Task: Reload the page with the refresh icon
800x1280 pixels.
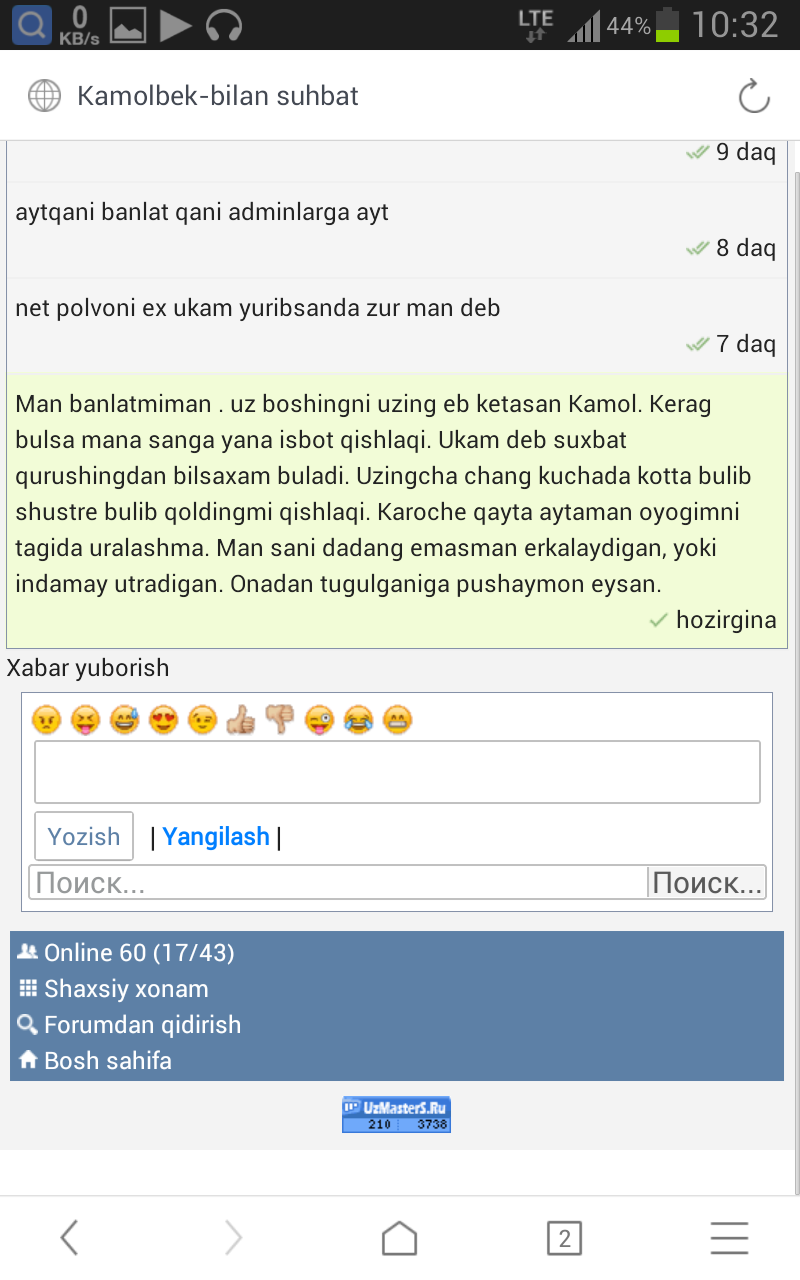Action: tap(753, 97)
